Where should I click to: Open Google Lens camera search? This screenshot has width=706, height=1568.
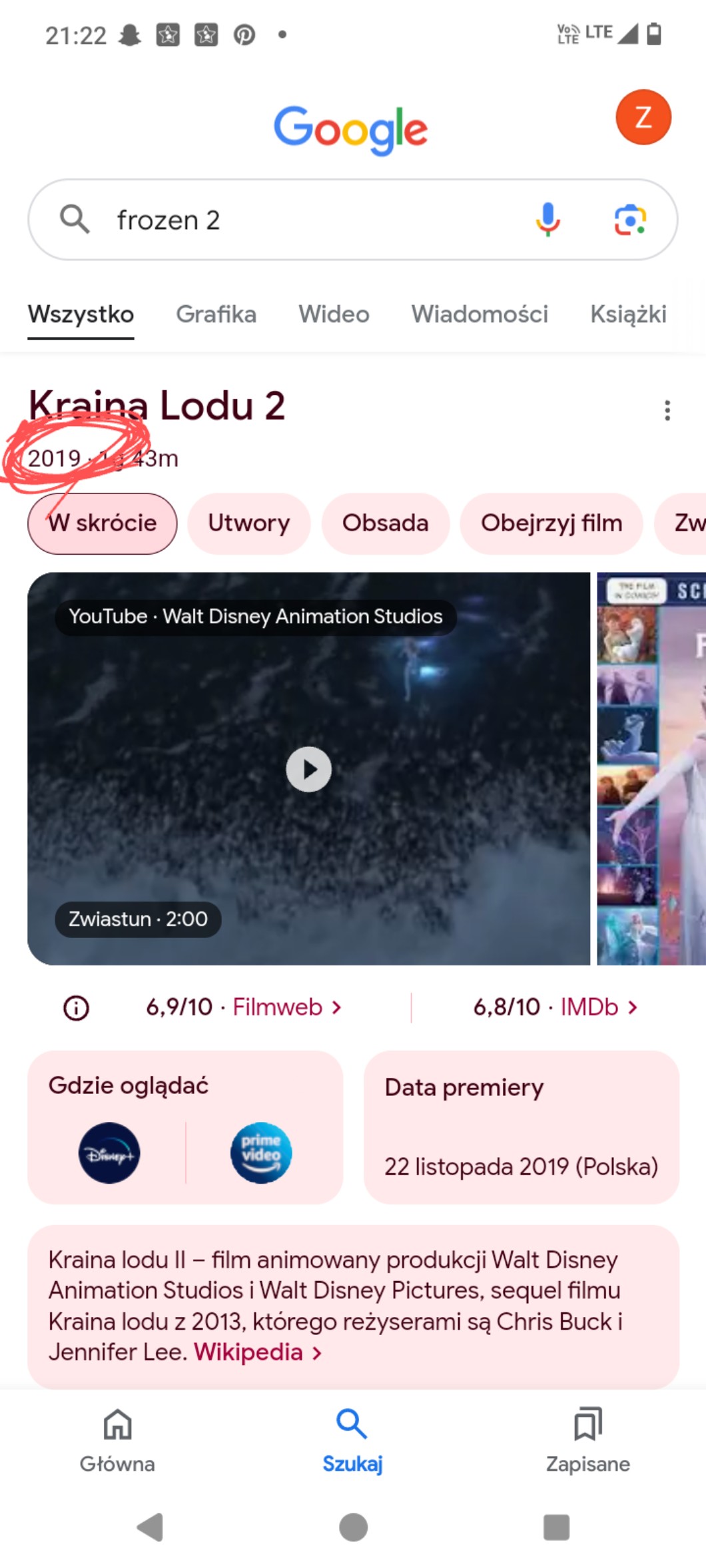click(x=629, y=220)
